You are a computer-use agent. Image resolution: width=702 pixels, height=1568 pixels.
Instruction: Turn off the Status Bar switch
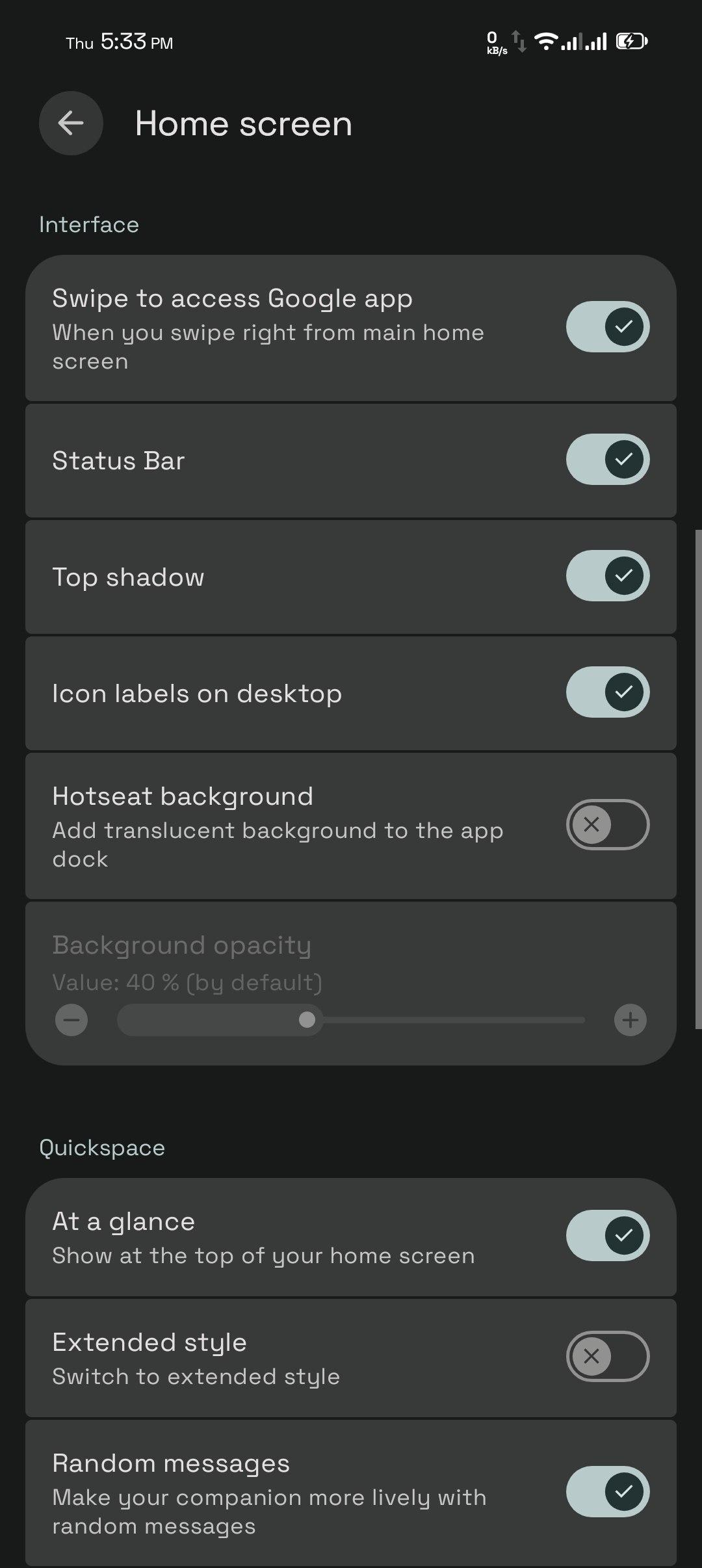pos(607,460)
